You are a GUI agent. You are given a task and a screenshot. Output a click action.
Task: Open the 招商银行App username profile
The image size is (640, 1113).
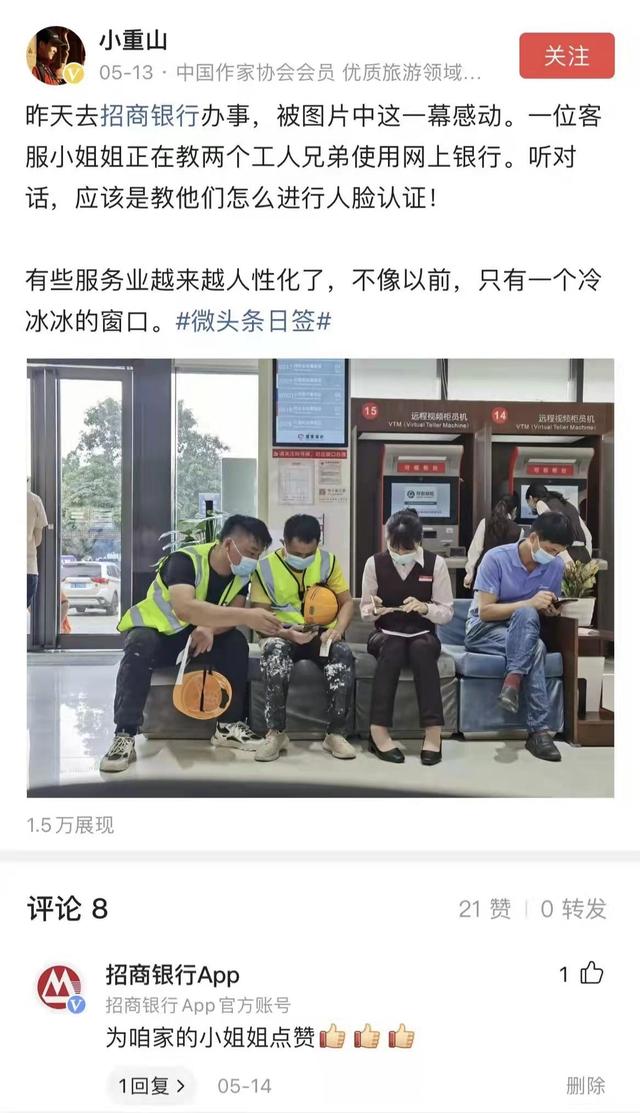click(172, 974)
